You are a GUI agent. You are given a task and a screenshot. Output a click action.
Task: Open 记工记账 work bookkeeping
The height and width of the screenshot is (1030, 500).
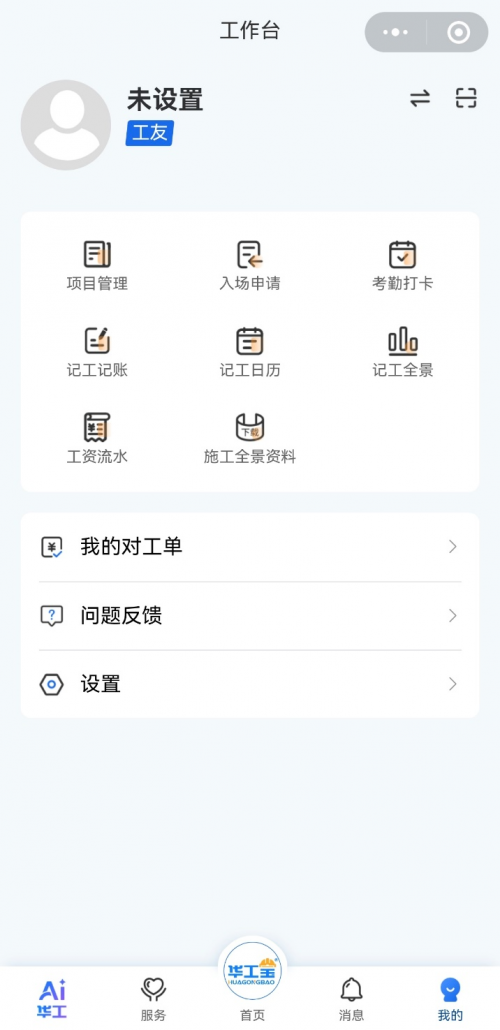(97, 353)
